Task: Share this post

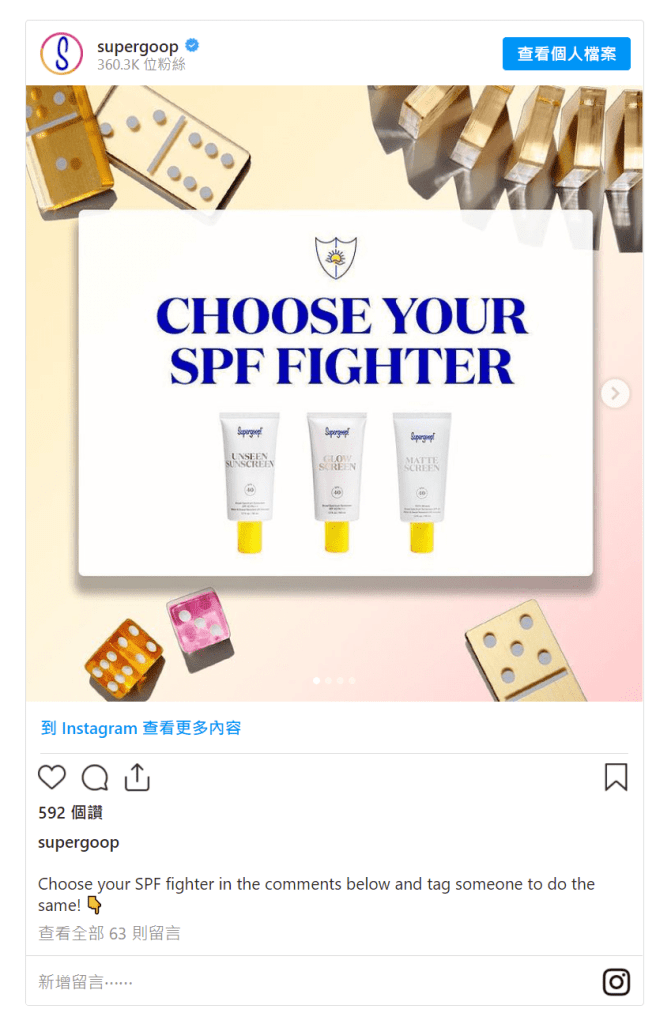Action: tap(137, 777)
